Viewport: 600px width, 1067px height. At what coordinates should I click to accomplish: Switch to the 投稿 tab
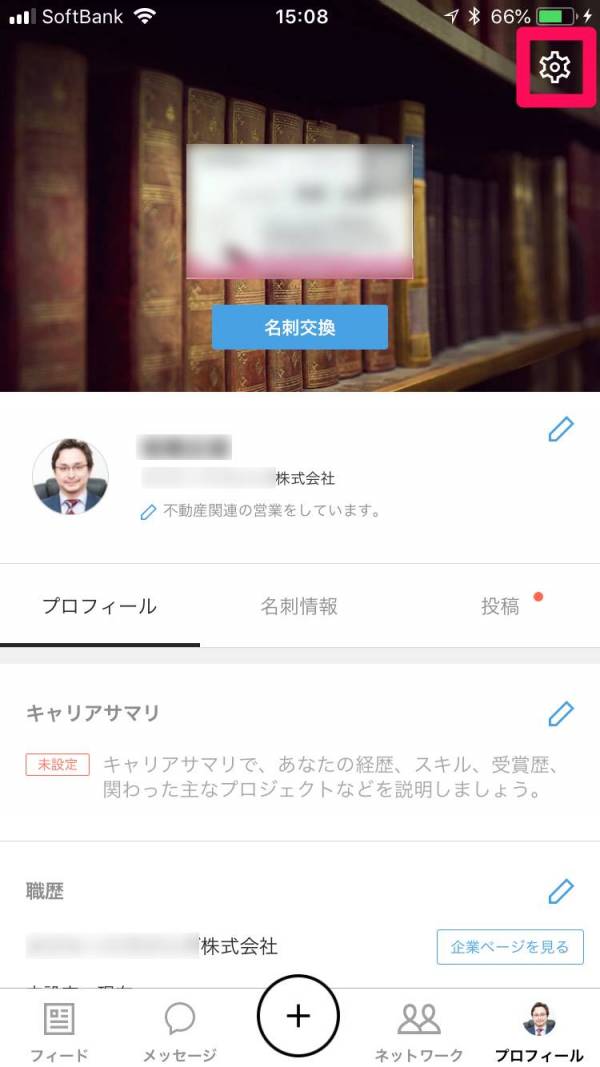click(x=500, y=606)
